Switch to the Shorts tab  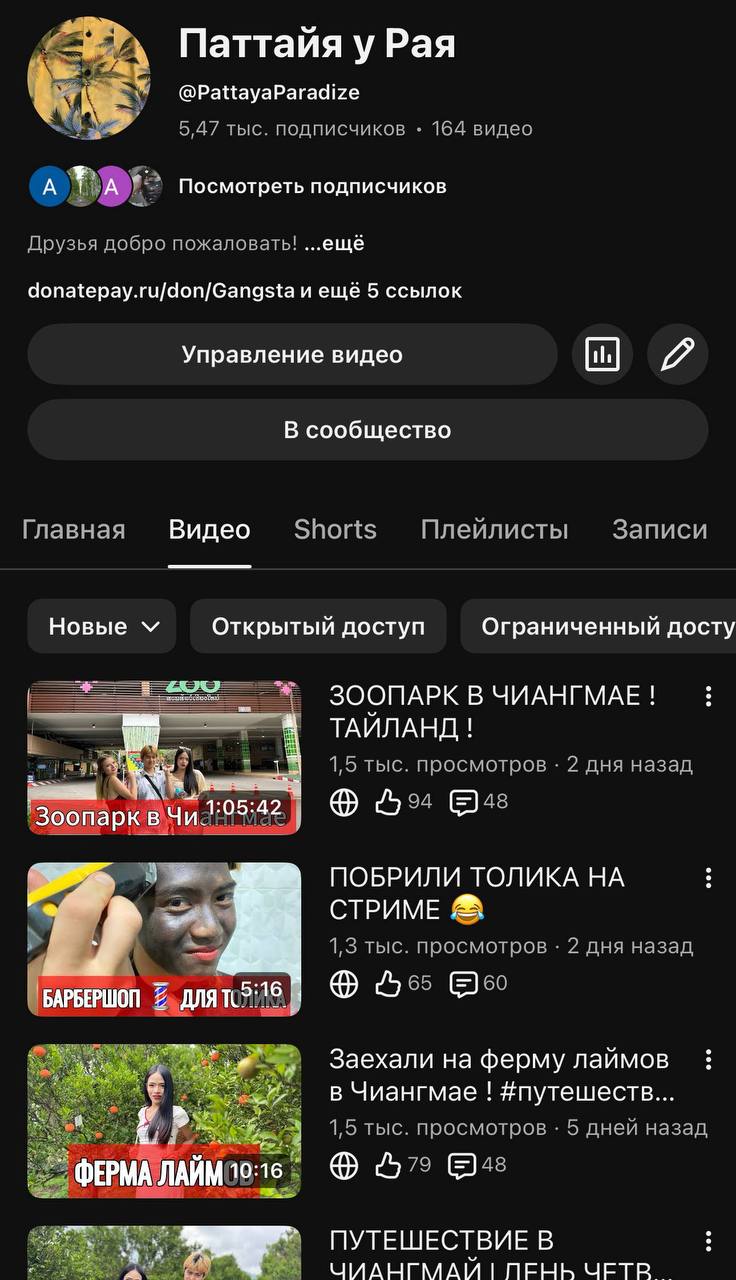335,529
